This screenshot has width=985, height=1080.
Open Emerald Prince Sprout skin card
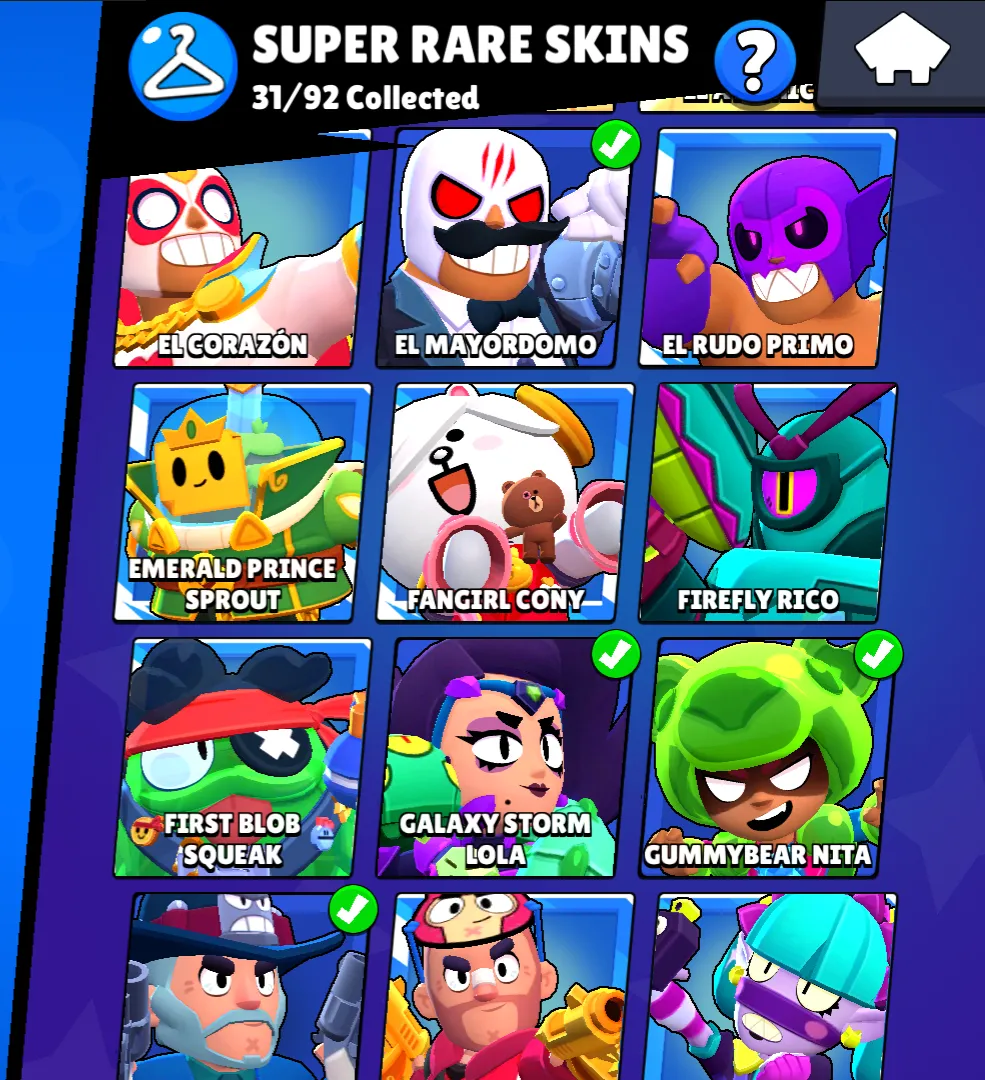tap(245, 503)
